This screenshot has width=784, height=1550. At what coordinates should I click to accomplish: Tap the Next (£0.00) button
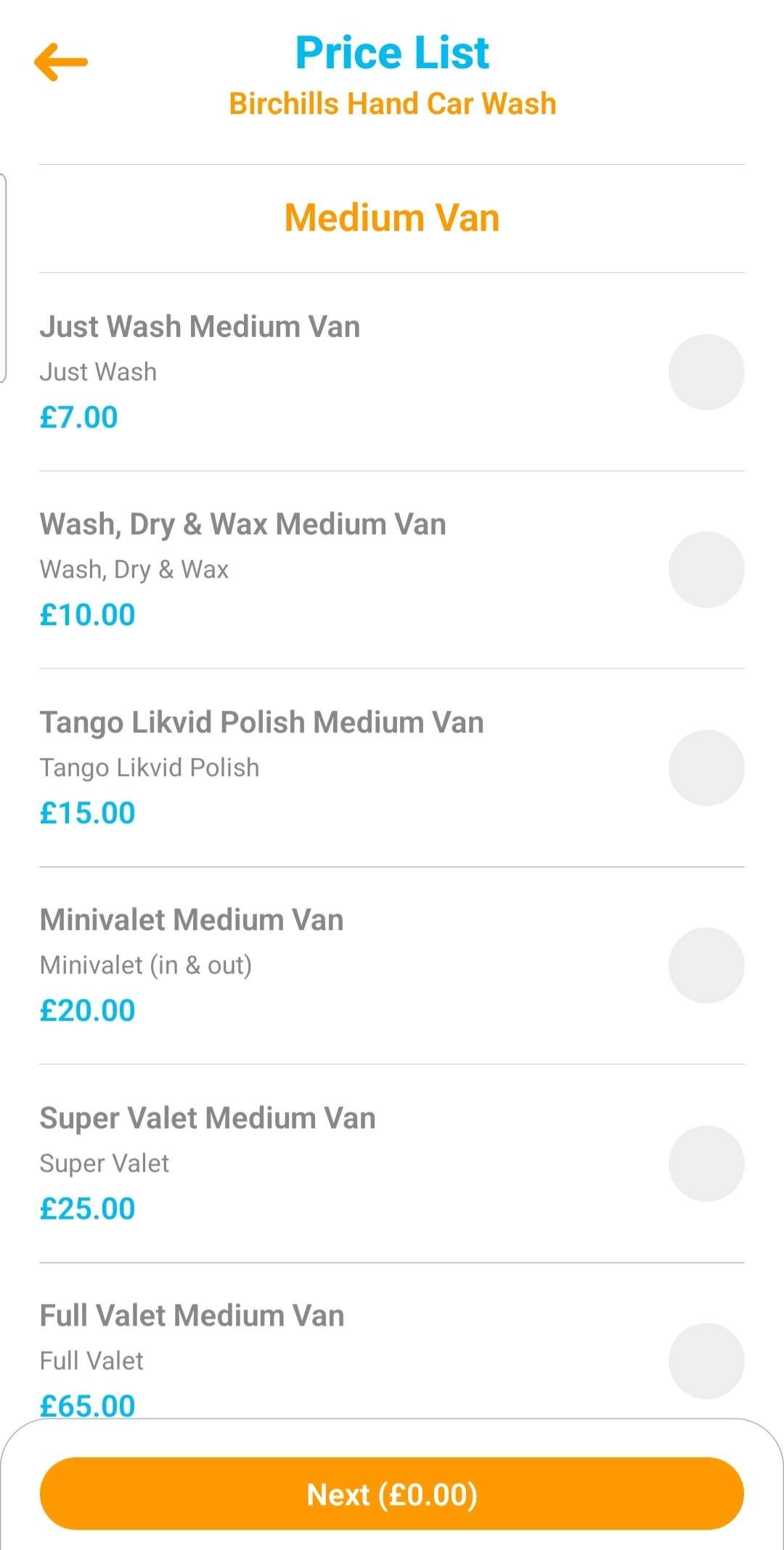click(392, 1494)
